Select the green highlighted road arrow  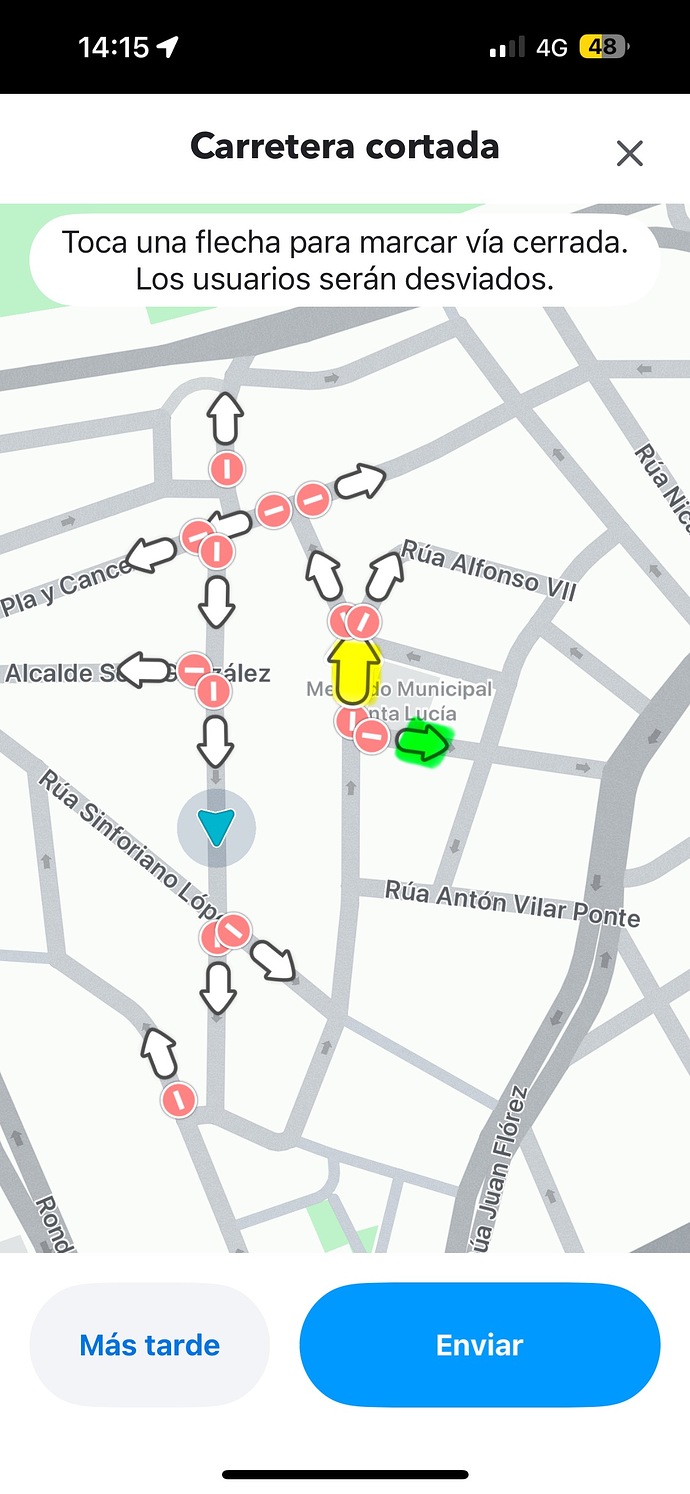click(x=424, y=743)
